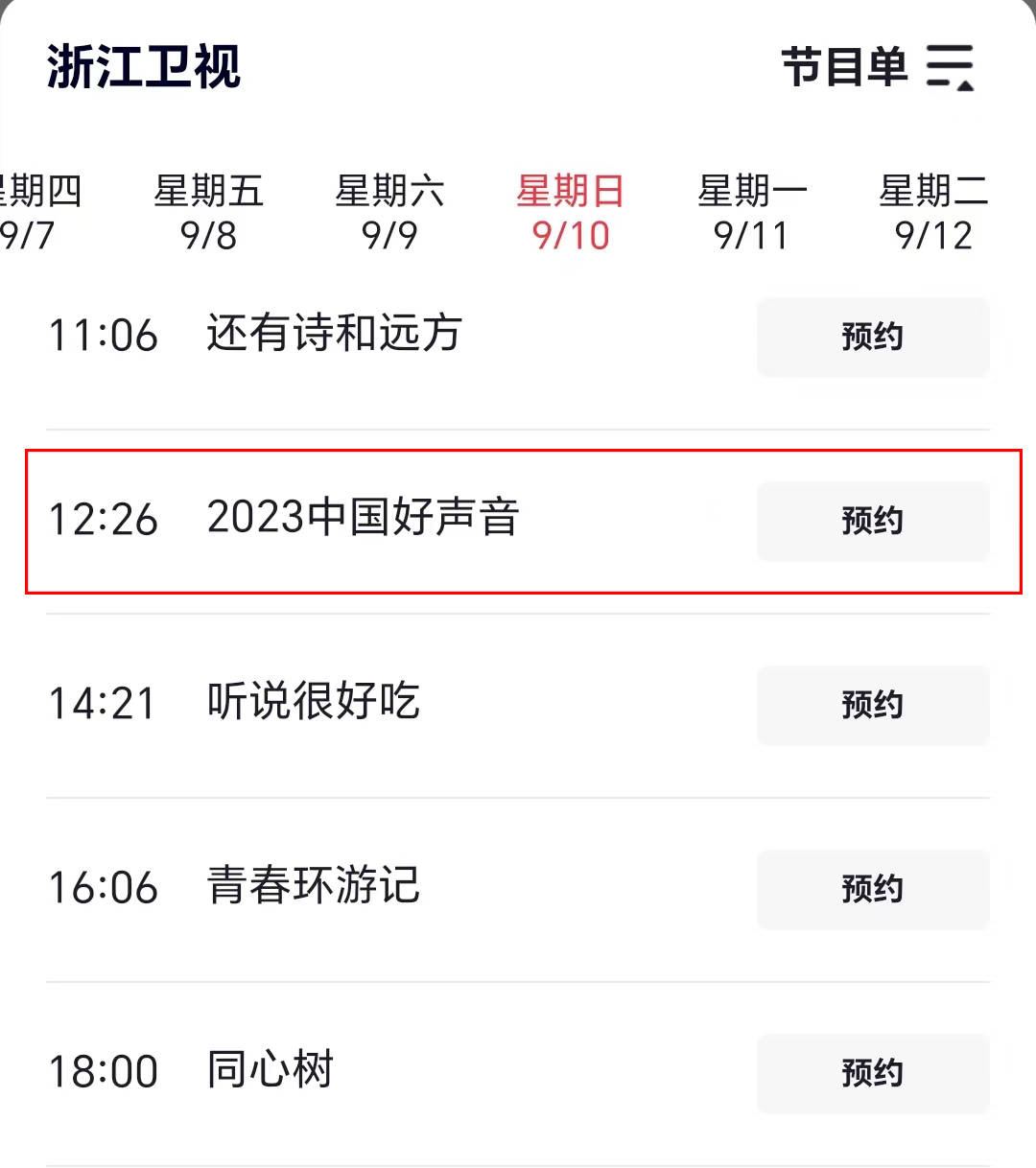Select the 星期日 9/10 date tab
Screen dimensions: 1036x1168
point(571,213)
